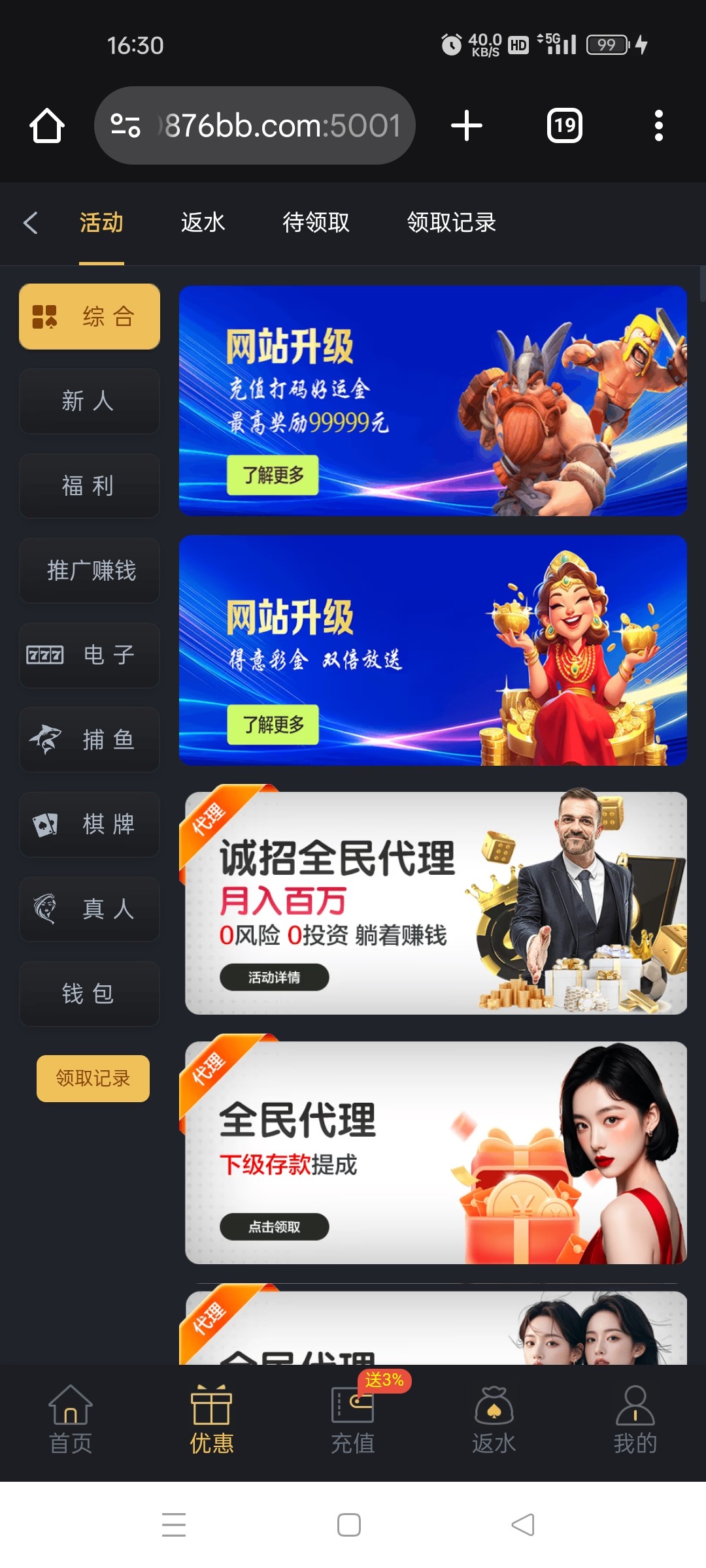Screen dimensions: 706x1568
Task: Open the 推广赚钱 category
Action: tap(90, 570)
